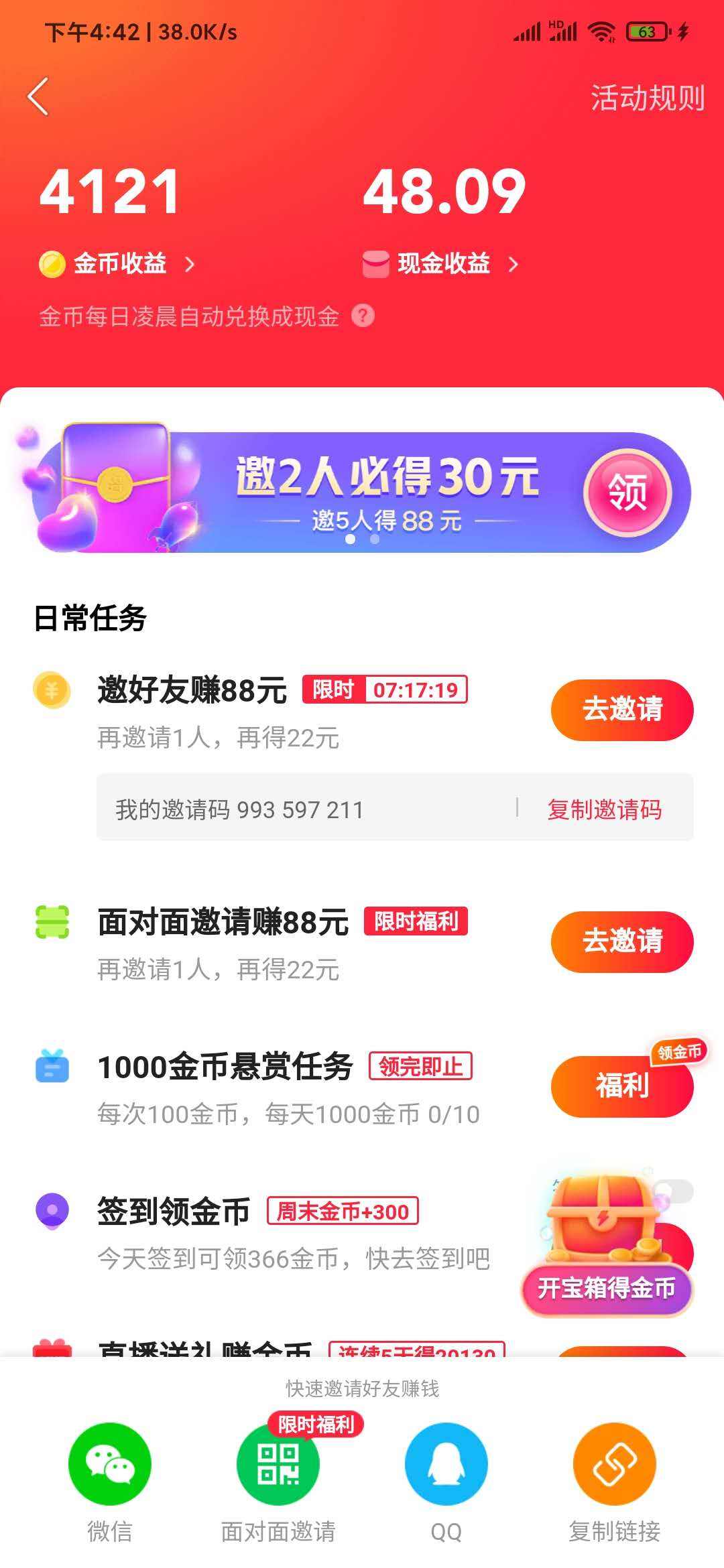This screenshot has height=1568, width=724.
Task: Expand 金币收益 details via its chevron
Action: click(x=189, y=264)
